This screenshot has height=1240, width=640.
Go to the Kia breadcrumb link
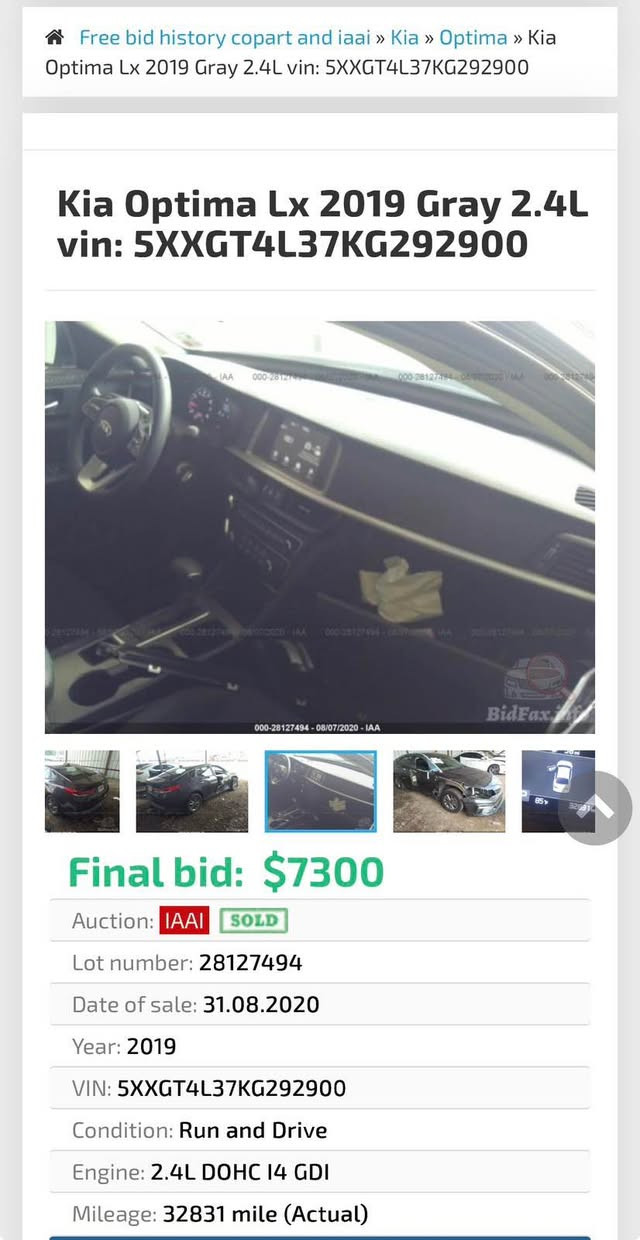[x=404, y=38]
